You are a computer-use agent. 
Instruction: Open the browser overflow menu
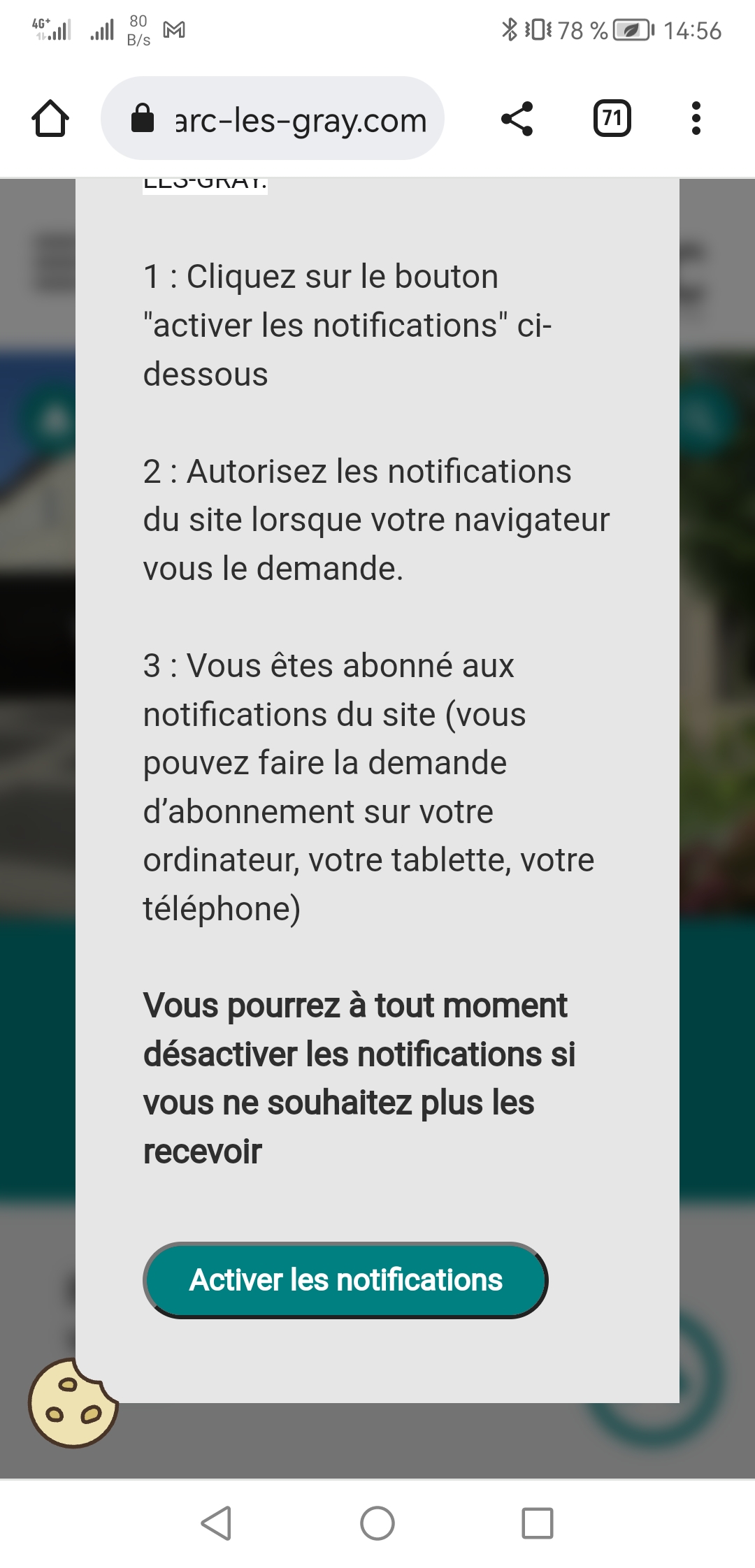point(696,118)
